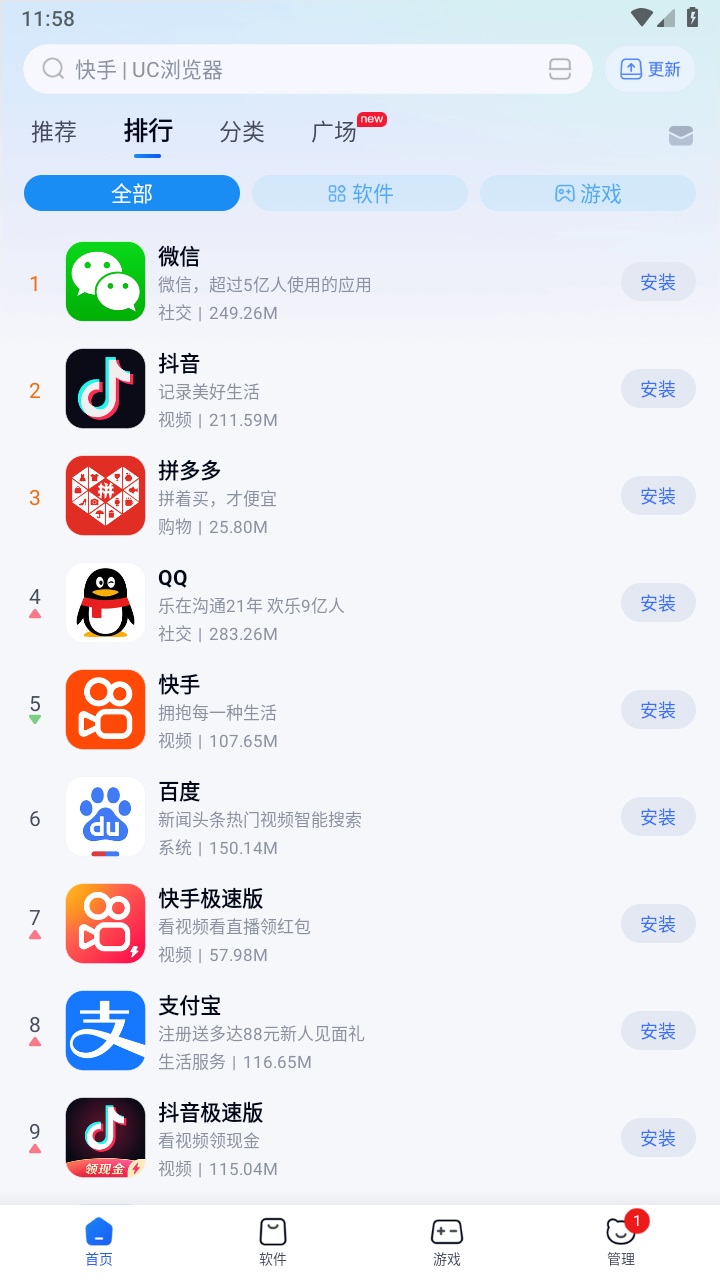The image size is (720, 1280).
Task: Filter the ranking by 游戏
Action: pos(588,193)
